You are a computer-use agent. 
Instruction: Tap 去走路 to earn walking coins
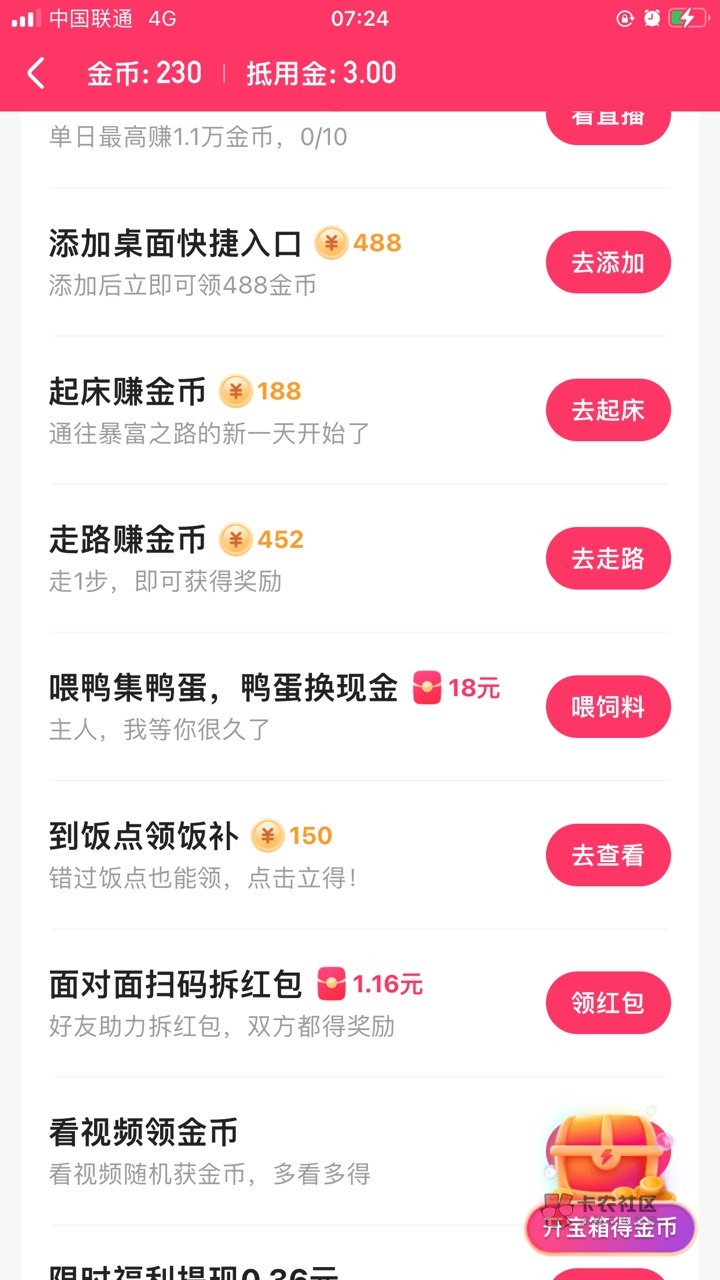coord(608,559)
